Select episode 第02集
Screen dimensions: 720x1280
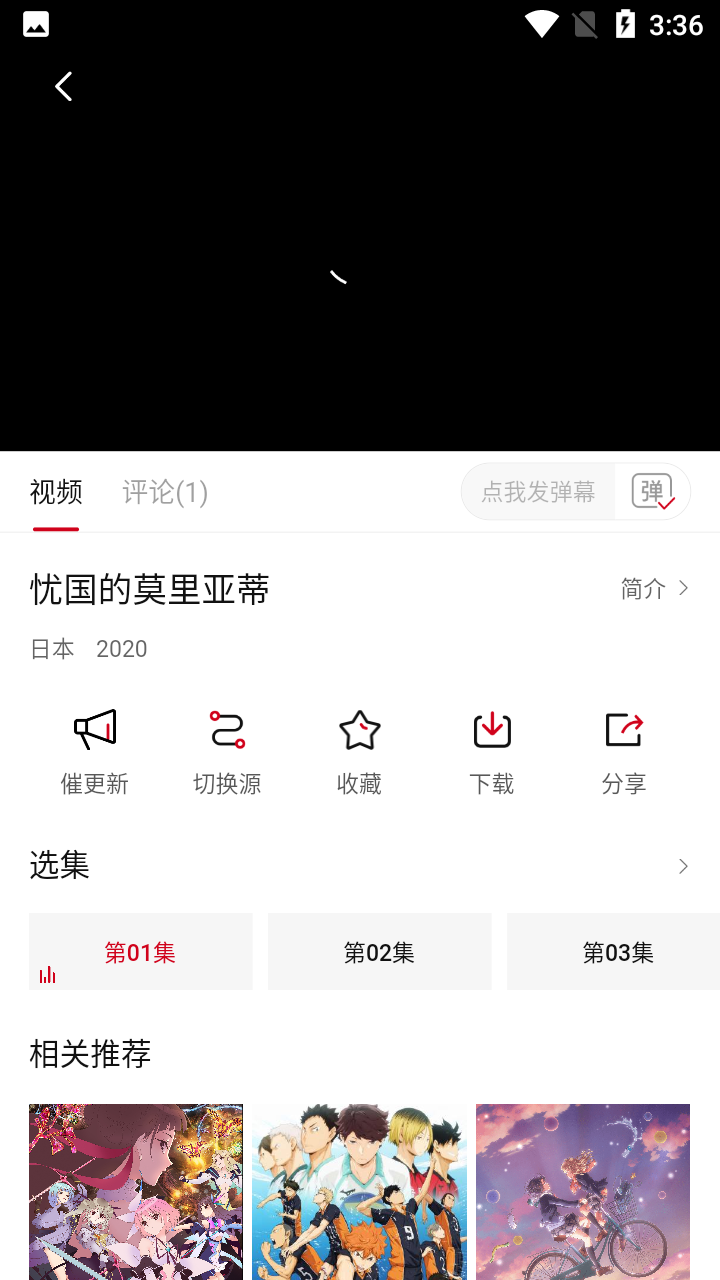379,952
